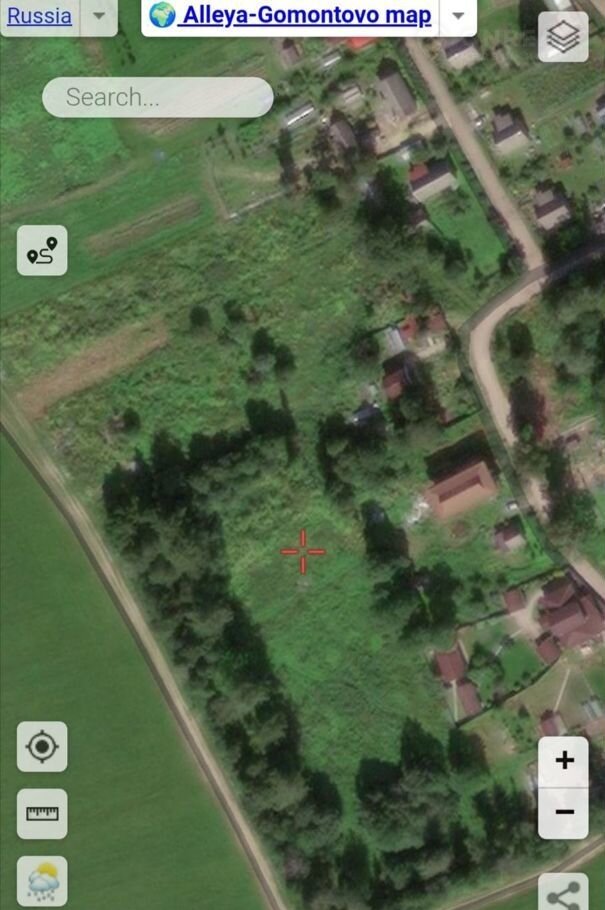This screenshot has width=605, height=910.
Task: Expand the dropdown beside Alleya-Gomontovo map
Action: click(x=458, y=16)
